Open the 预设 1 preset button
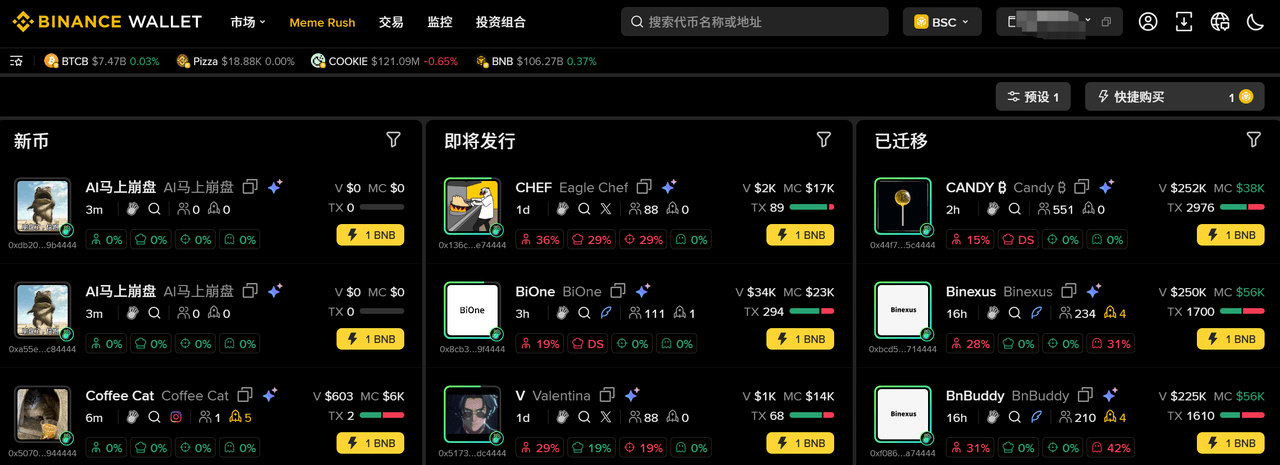The width and height of the screenshot is (1280, 465). click(x=1033, y=97)
